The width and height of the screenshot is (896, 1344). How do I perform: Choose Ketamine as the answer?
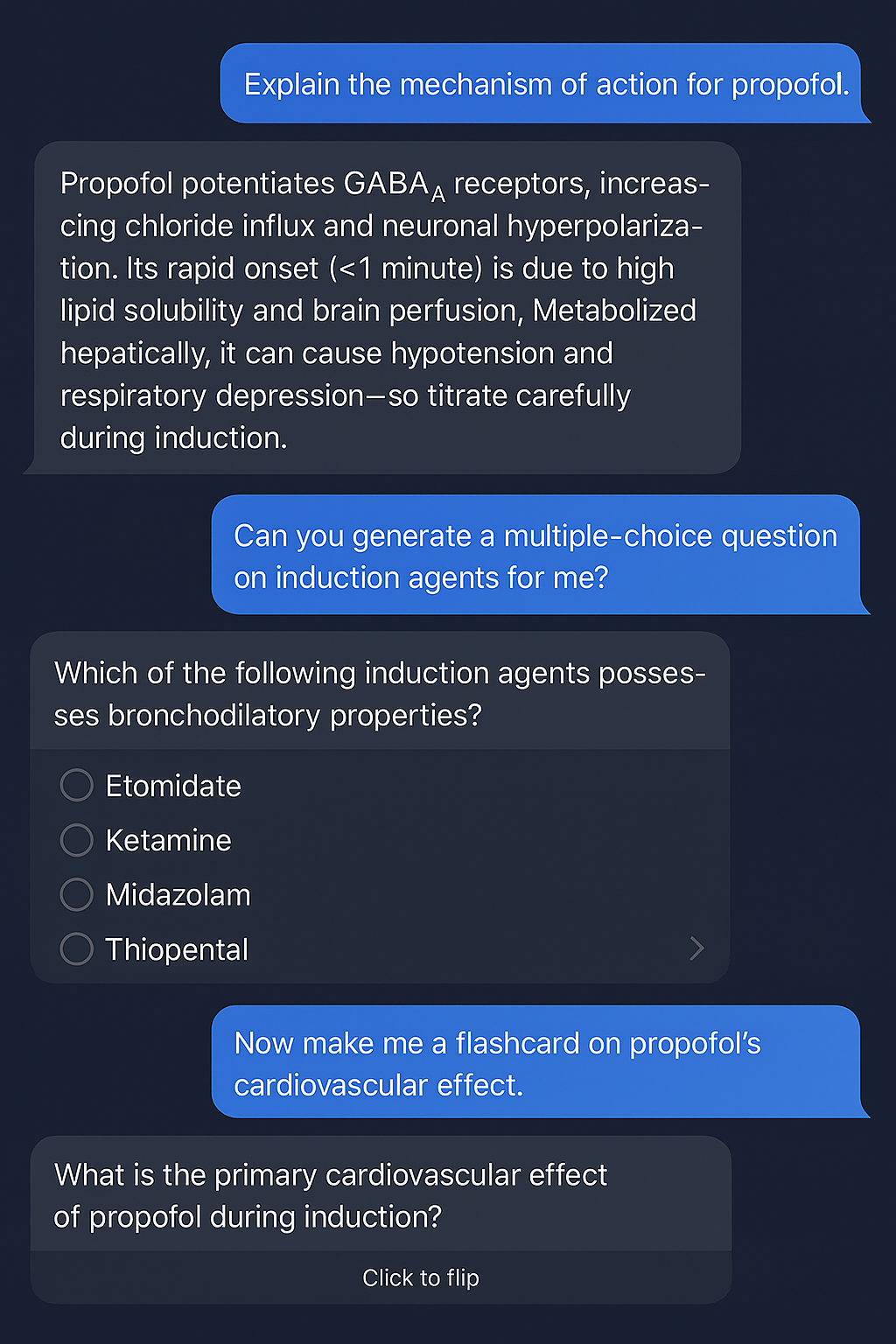(x=77, y=840)
